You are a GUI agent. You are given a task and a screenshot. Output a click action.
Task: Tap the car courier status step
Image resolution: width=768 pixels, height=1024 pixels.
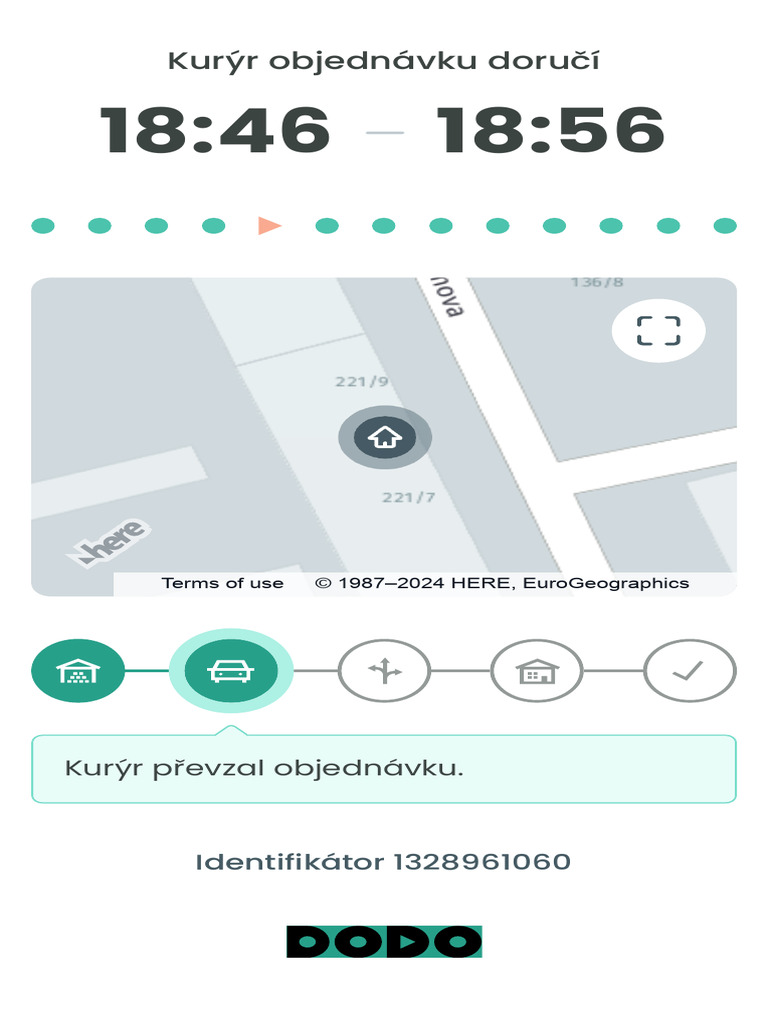(x=231, y=671)
